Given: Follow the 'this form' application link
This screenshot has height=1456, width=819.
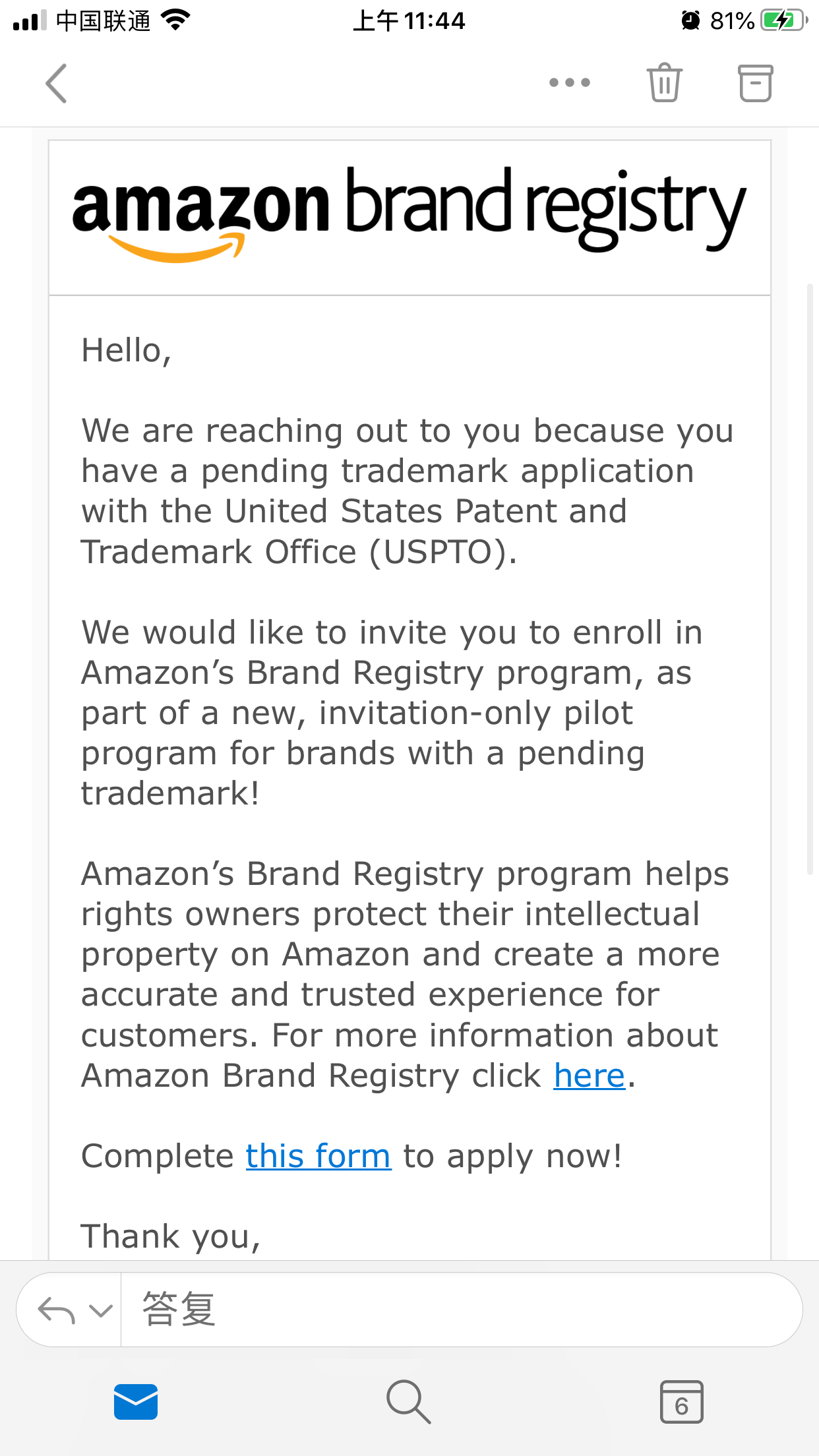Looking at the screenshot, I should (318, 1157).
